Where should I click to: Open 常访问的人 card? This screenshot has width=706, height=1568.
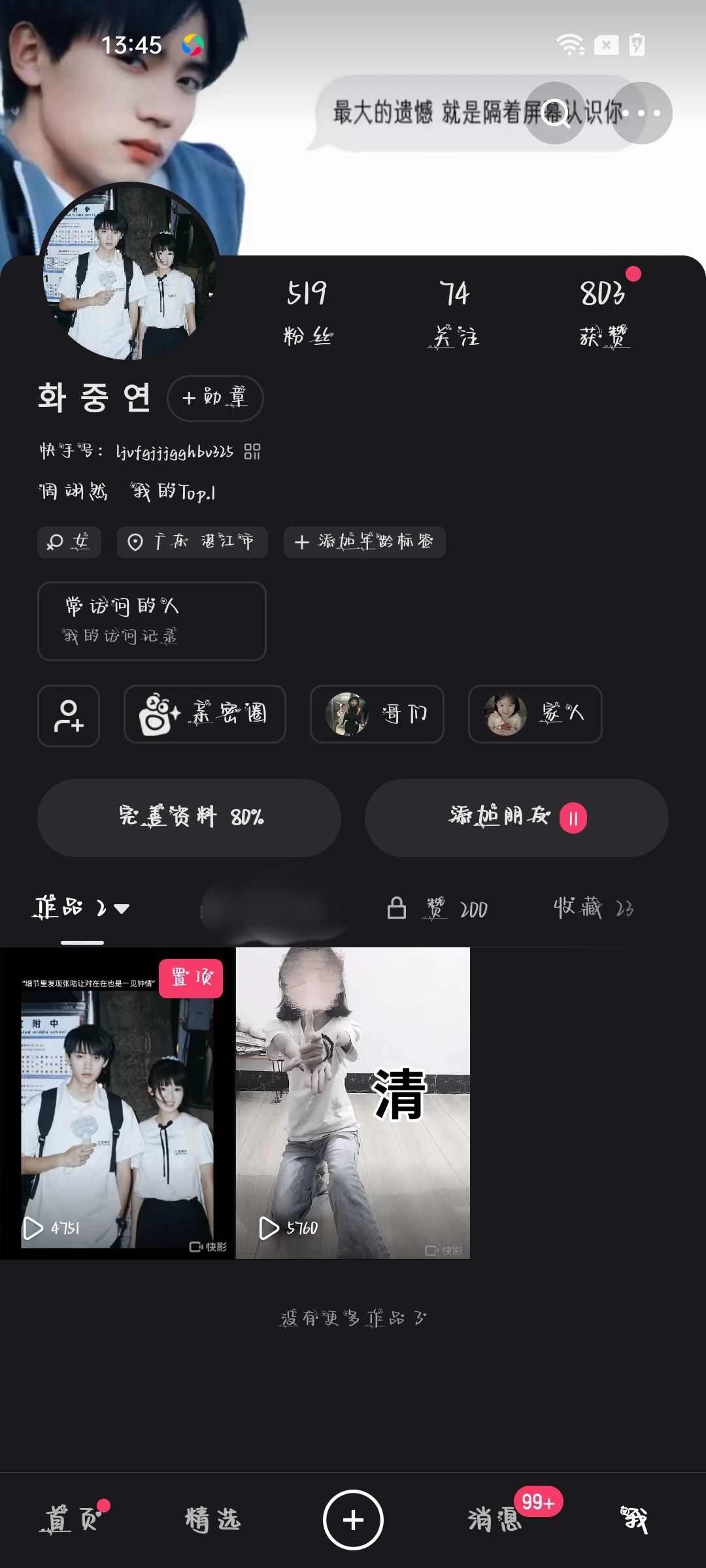pos(152,621)
